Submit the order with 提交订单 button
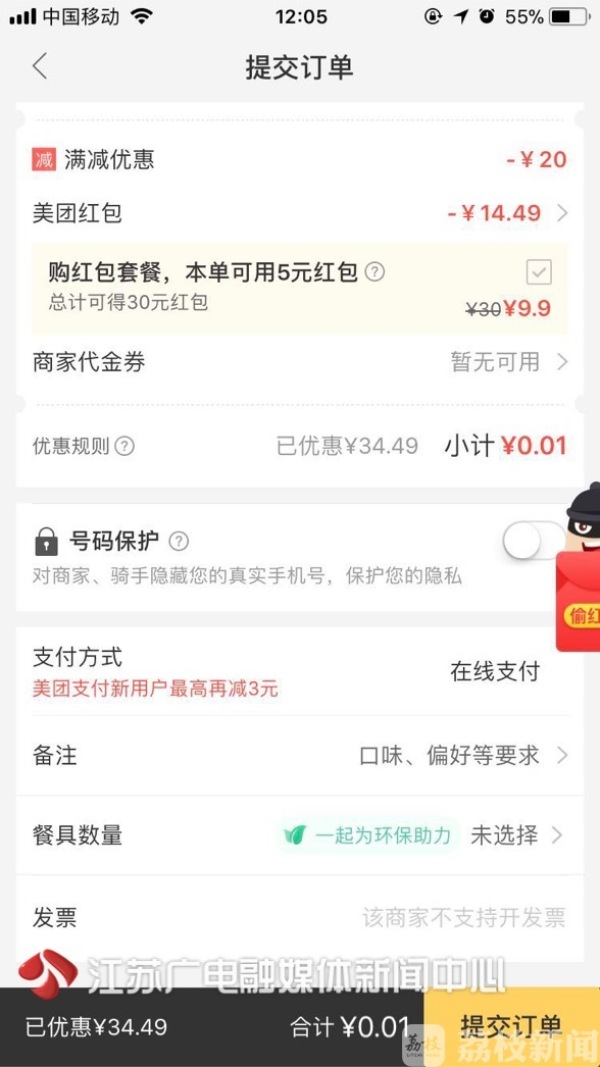Image resolution: width=600 pixels, height=1067 pixels. pos(511,1026)
